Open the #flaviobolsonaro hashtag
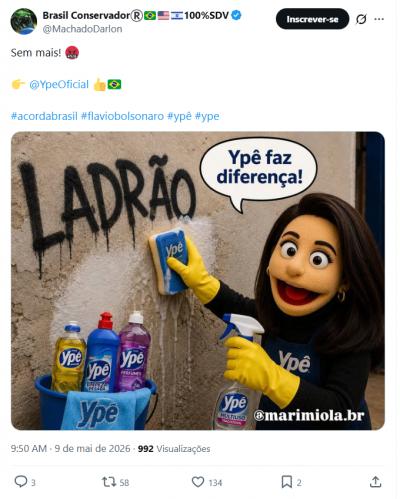The height and width of the screenshot is (499, 400). (x=122, y=116)
